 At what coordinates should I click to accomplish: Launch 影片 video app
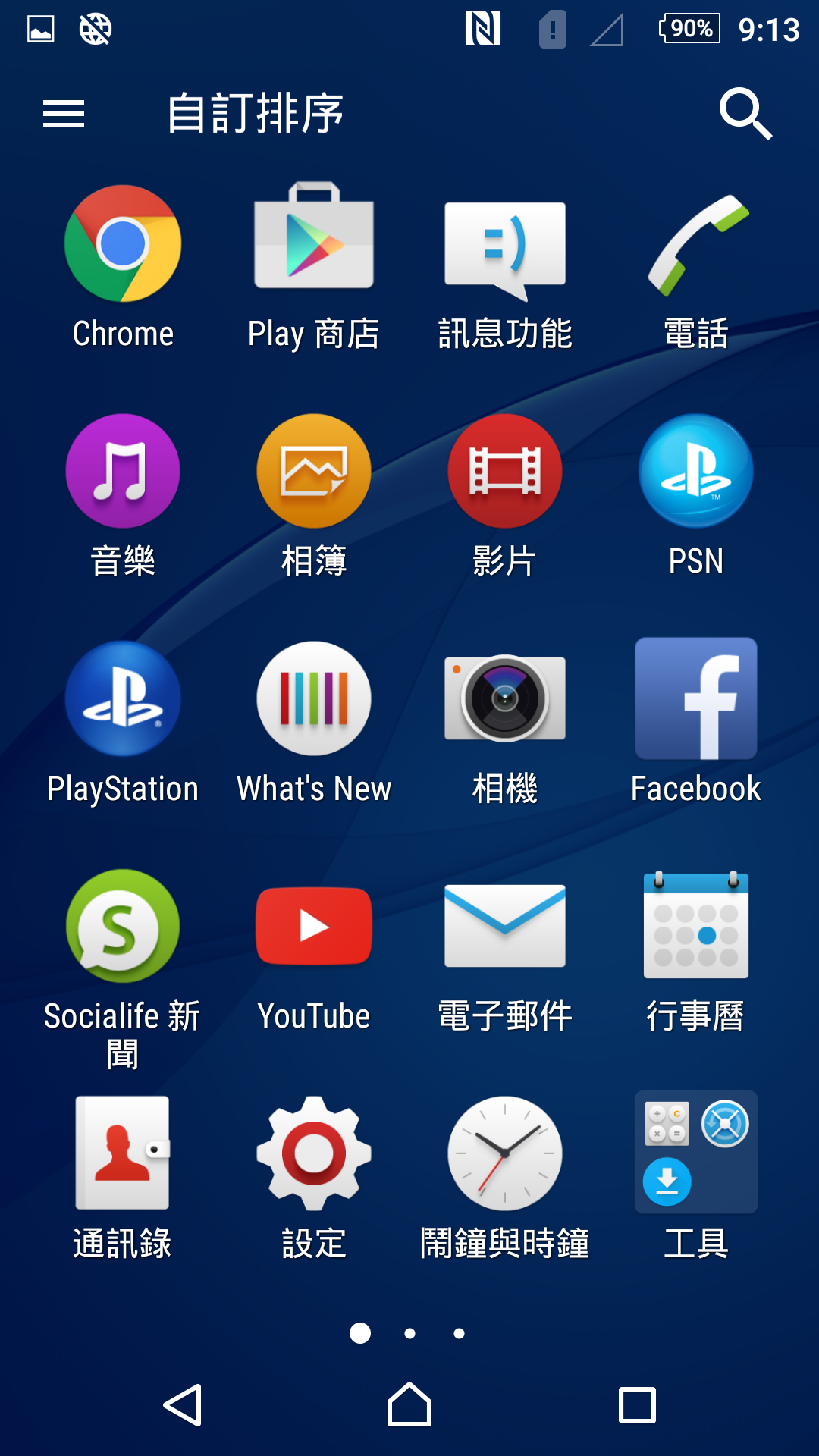(x=505, y=472)
